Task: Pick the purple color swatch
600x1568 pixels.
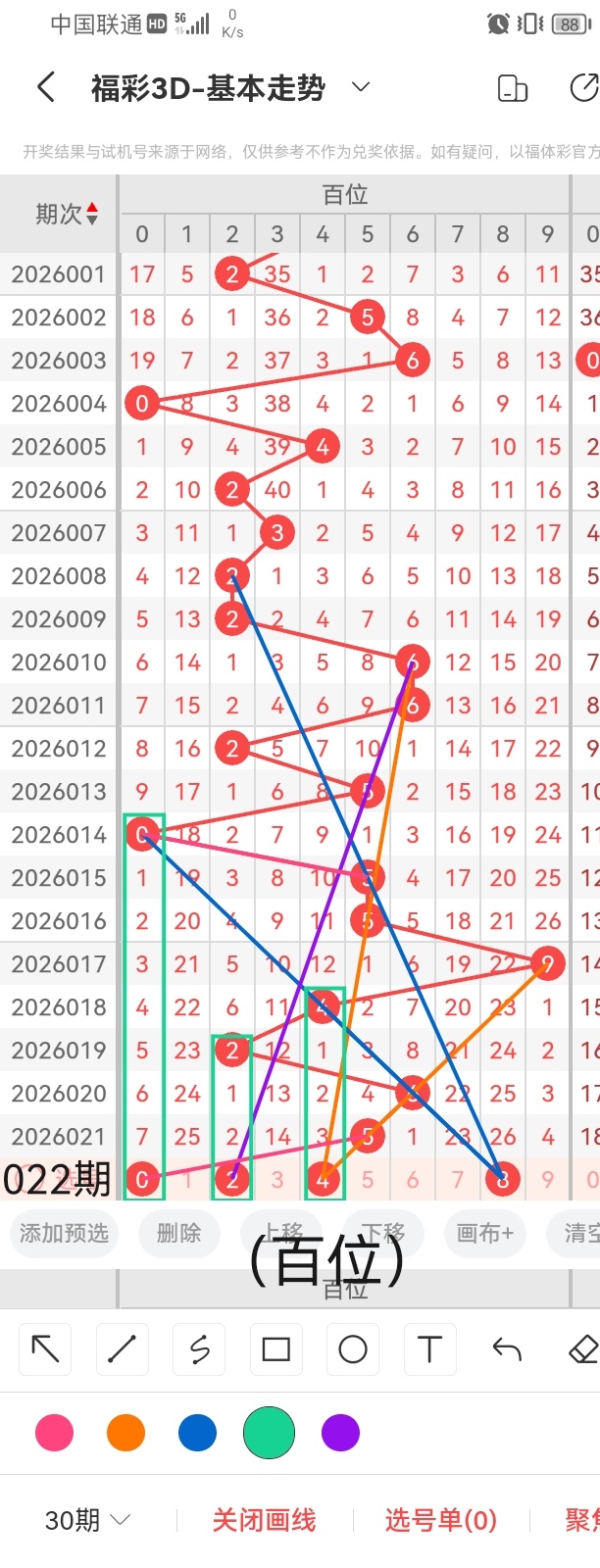Action: (x=340, y=1433)
